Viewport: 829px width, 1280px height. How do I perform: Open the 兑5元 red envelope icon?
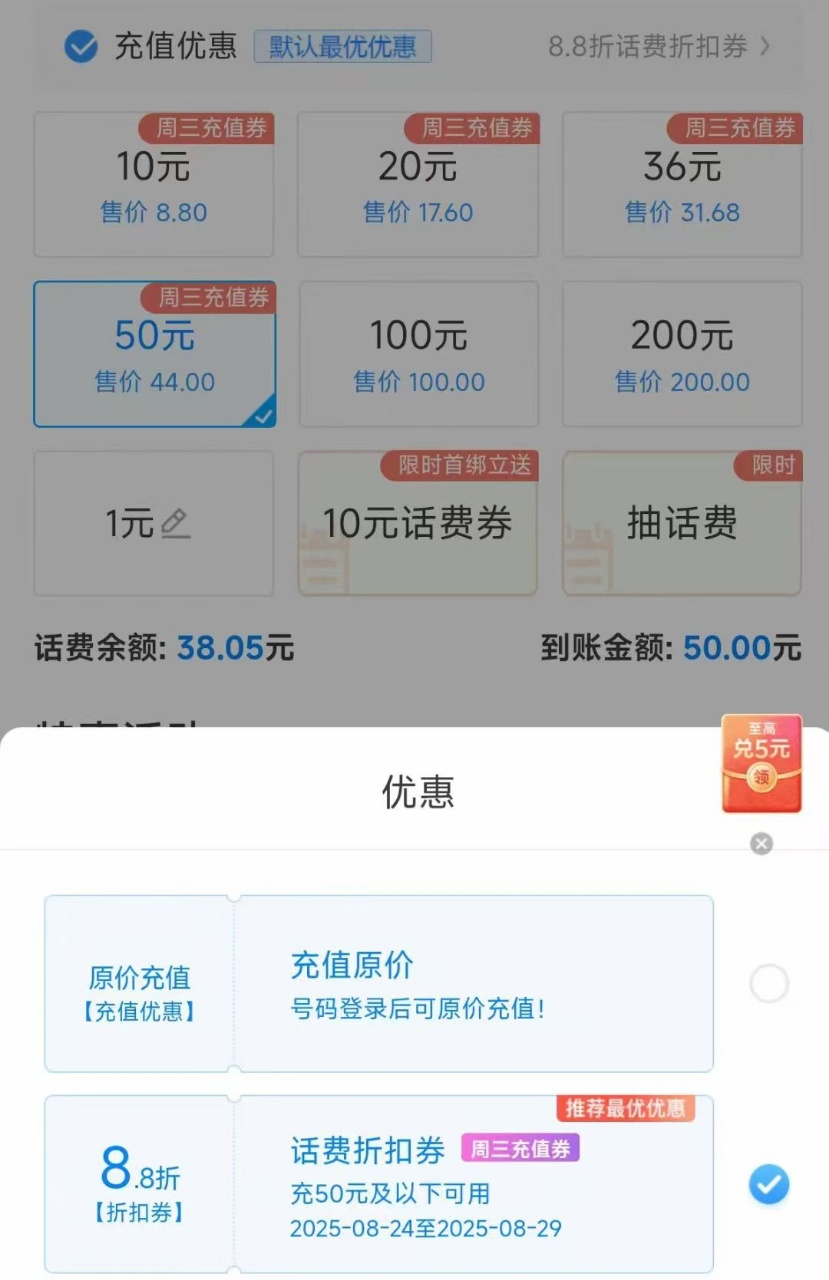pos(761,764)
